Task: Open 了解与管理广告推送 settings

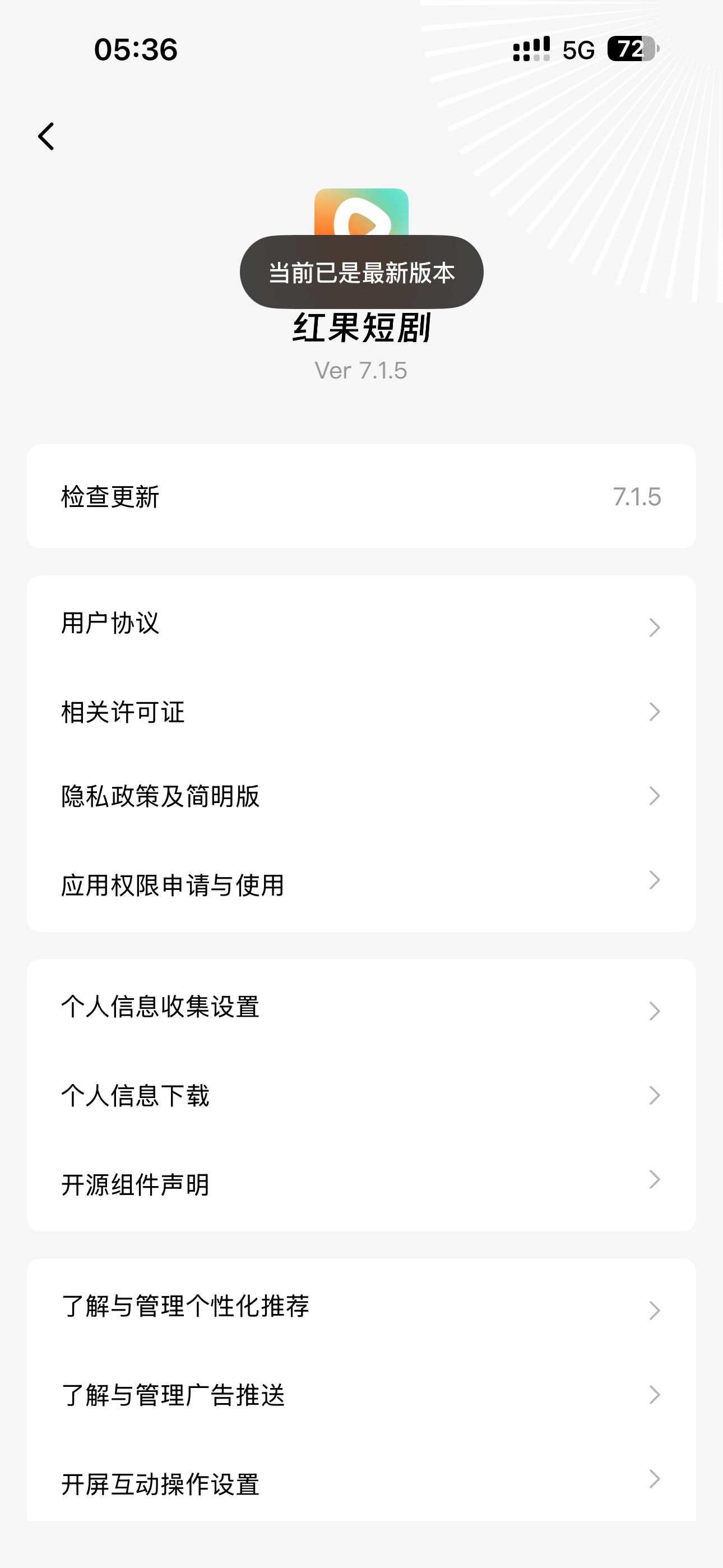Action: (x=361, y=1395)
